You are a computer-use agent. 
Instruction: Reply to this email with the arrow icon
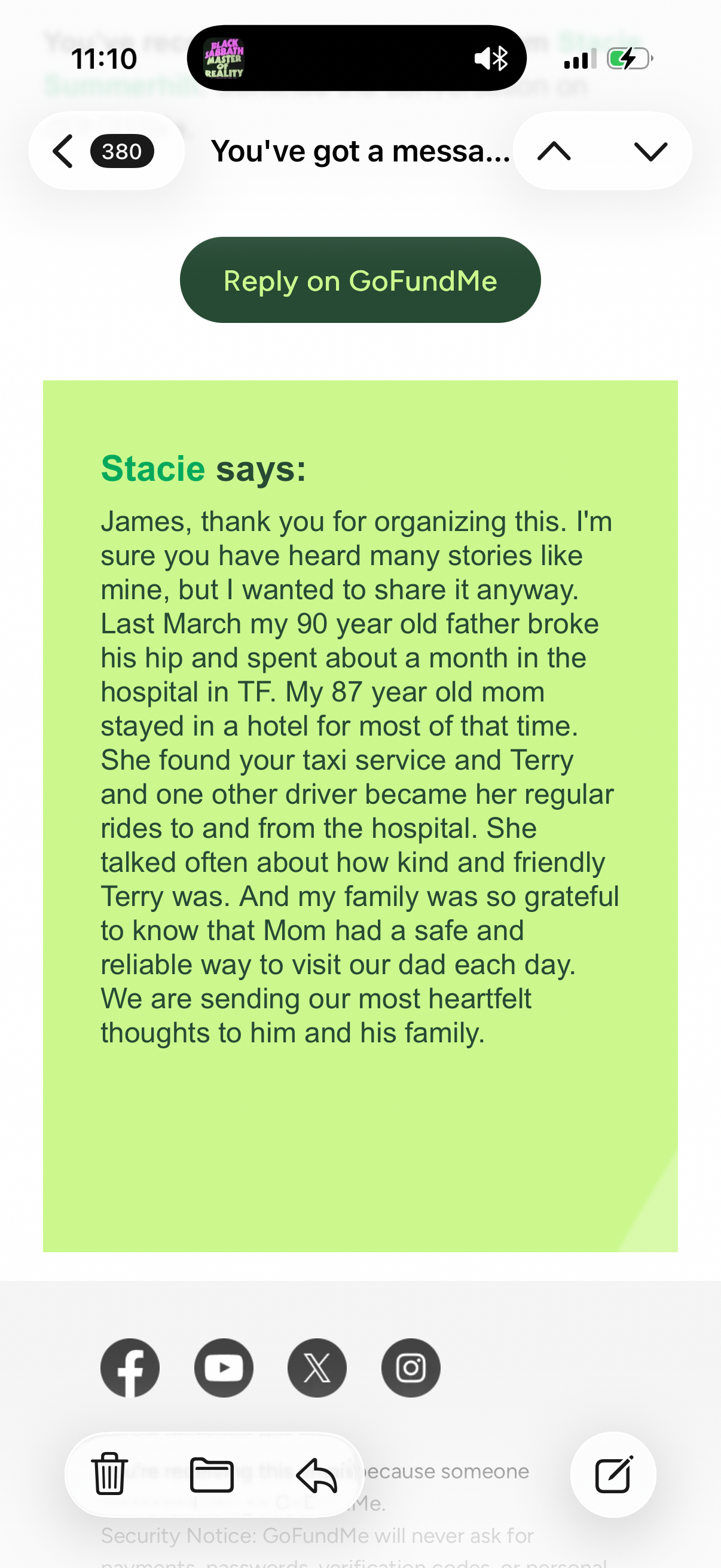coord(316,1475)
